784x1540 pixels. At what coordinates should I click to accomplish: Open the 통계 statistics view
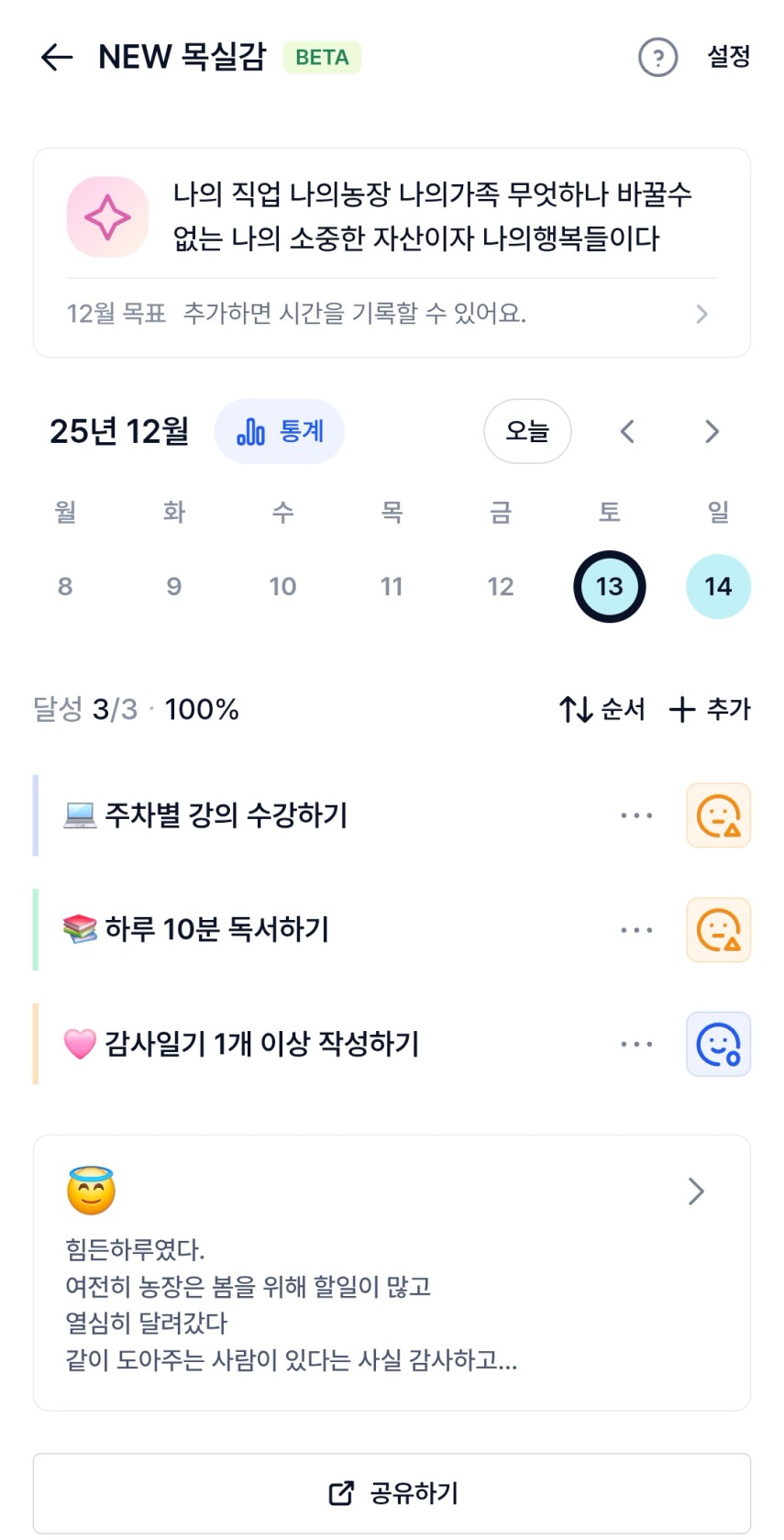[x=280, y=431]
